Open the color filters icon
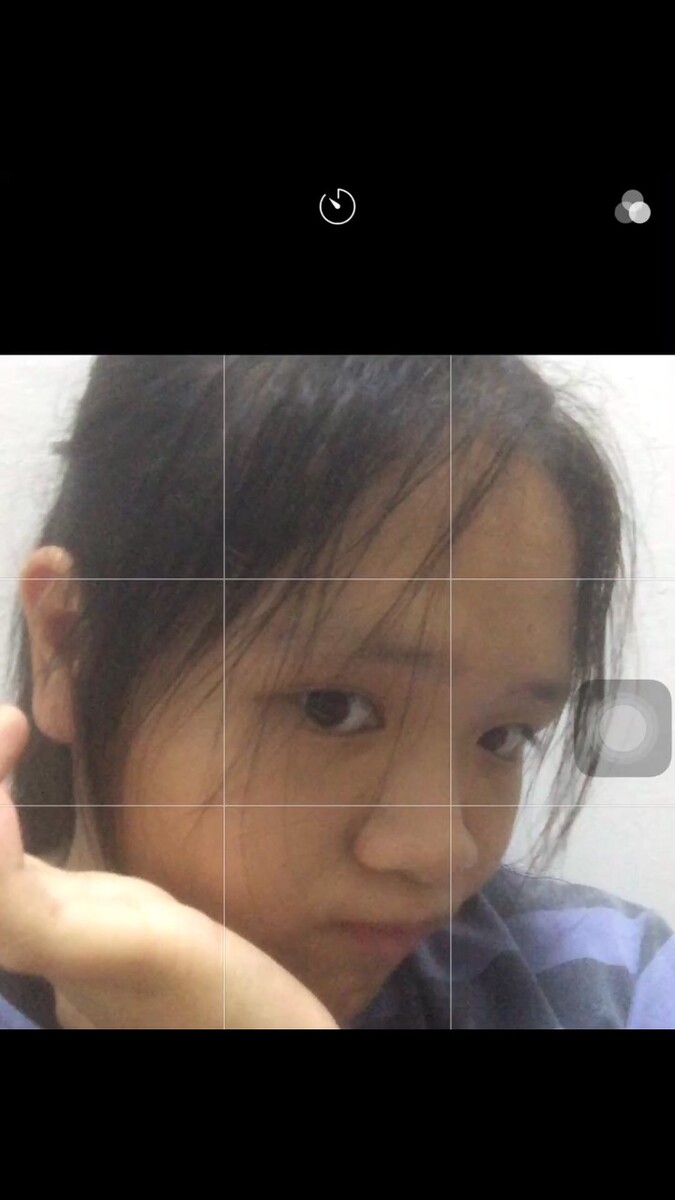675x1200 pixels. click(632, 207)
